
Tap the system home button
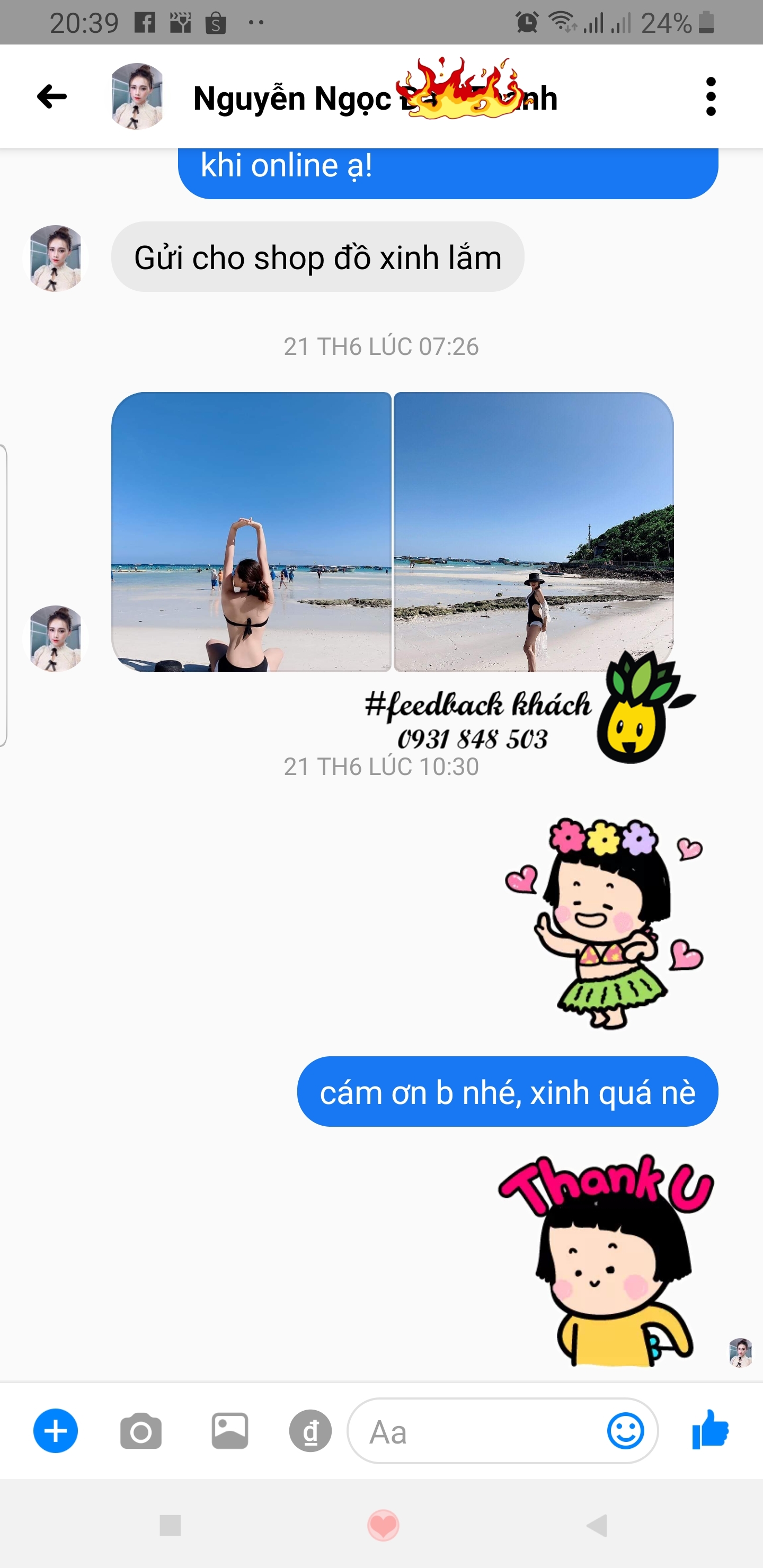(383, 1526)
